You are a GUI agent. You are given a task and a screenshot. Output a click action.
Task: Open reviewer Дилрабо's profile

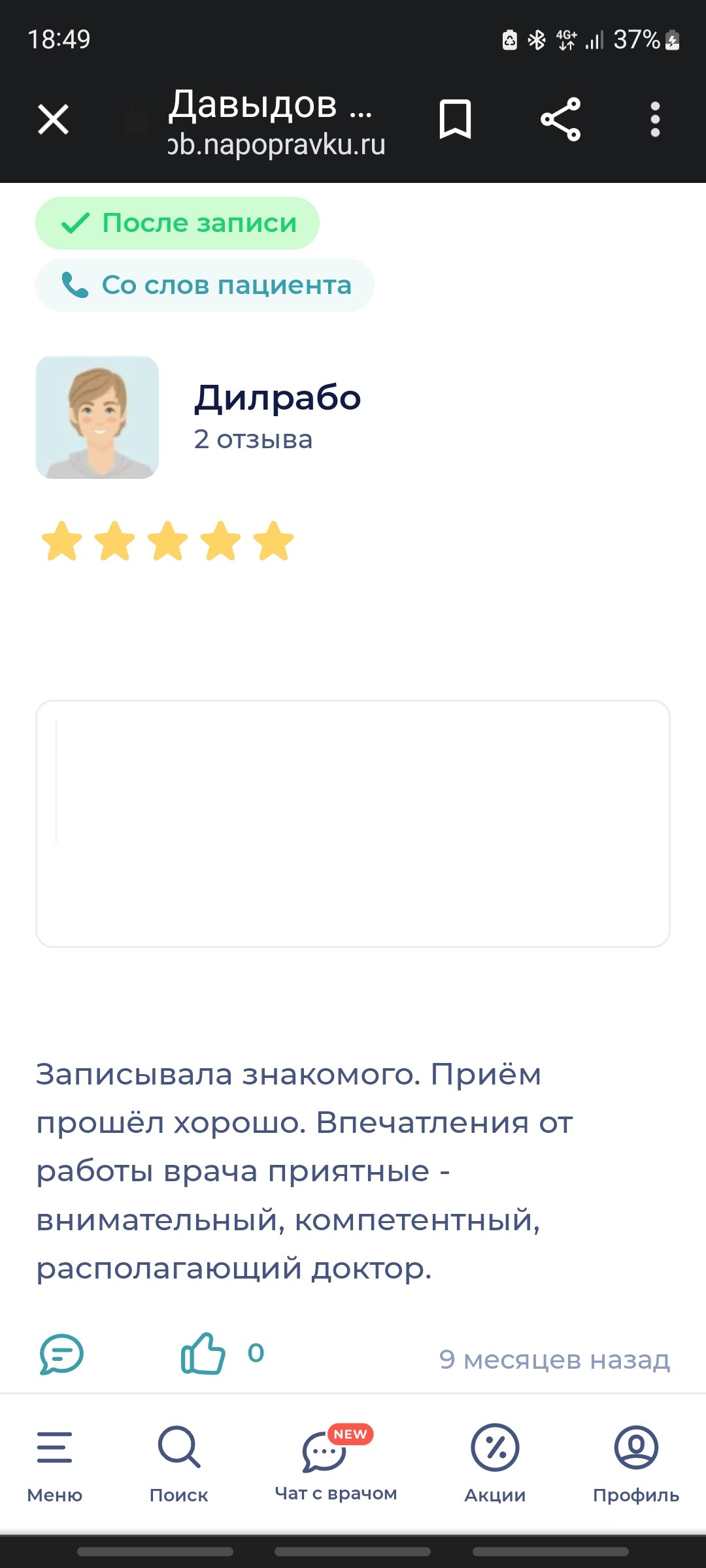click(x=277, y=398)
